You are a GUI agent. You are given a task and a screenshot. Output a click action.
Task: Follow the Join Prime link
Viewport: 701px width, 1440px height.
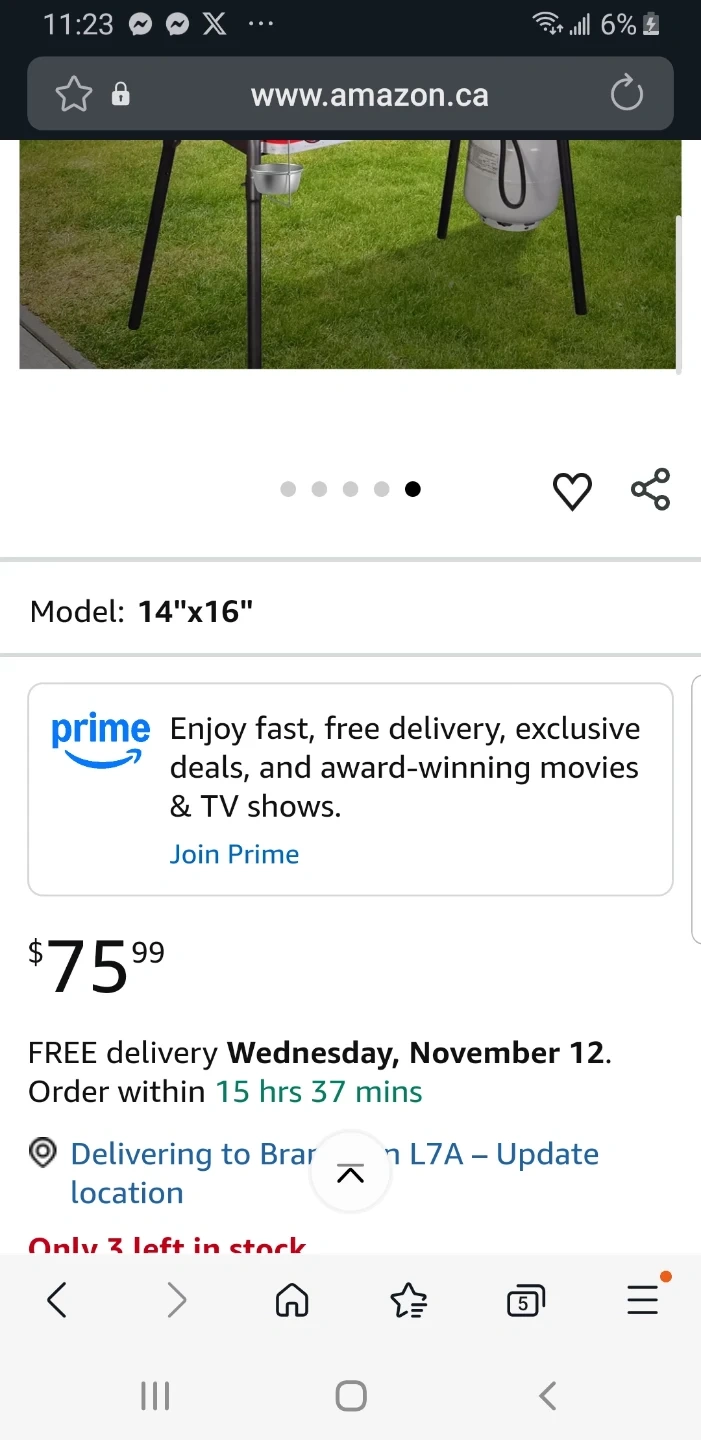234,854
